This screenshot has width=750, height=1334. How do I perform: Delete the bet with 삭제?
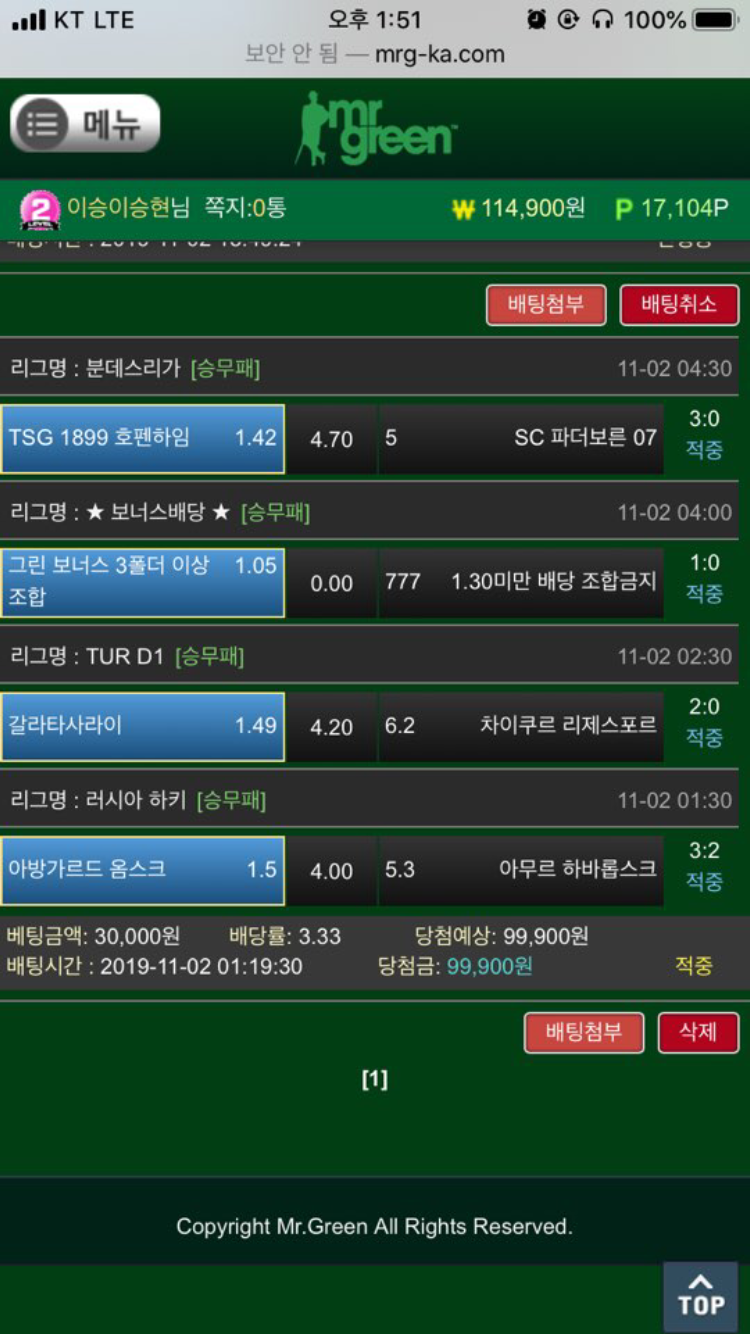click(698, 1032)
